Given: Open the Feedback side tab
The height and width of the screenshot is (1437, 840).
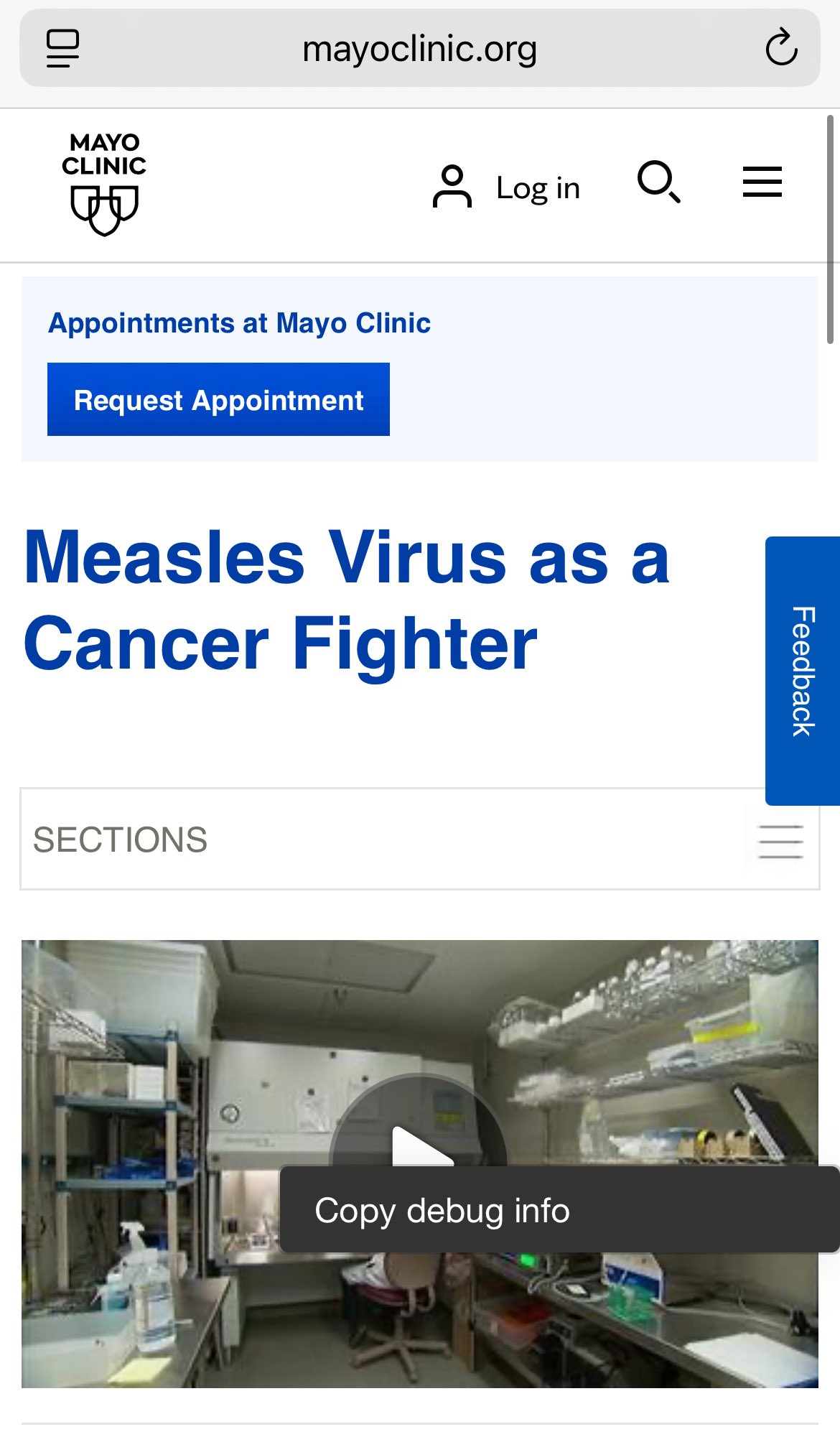Looking at the screenshot, I should [x=803, y=671].
